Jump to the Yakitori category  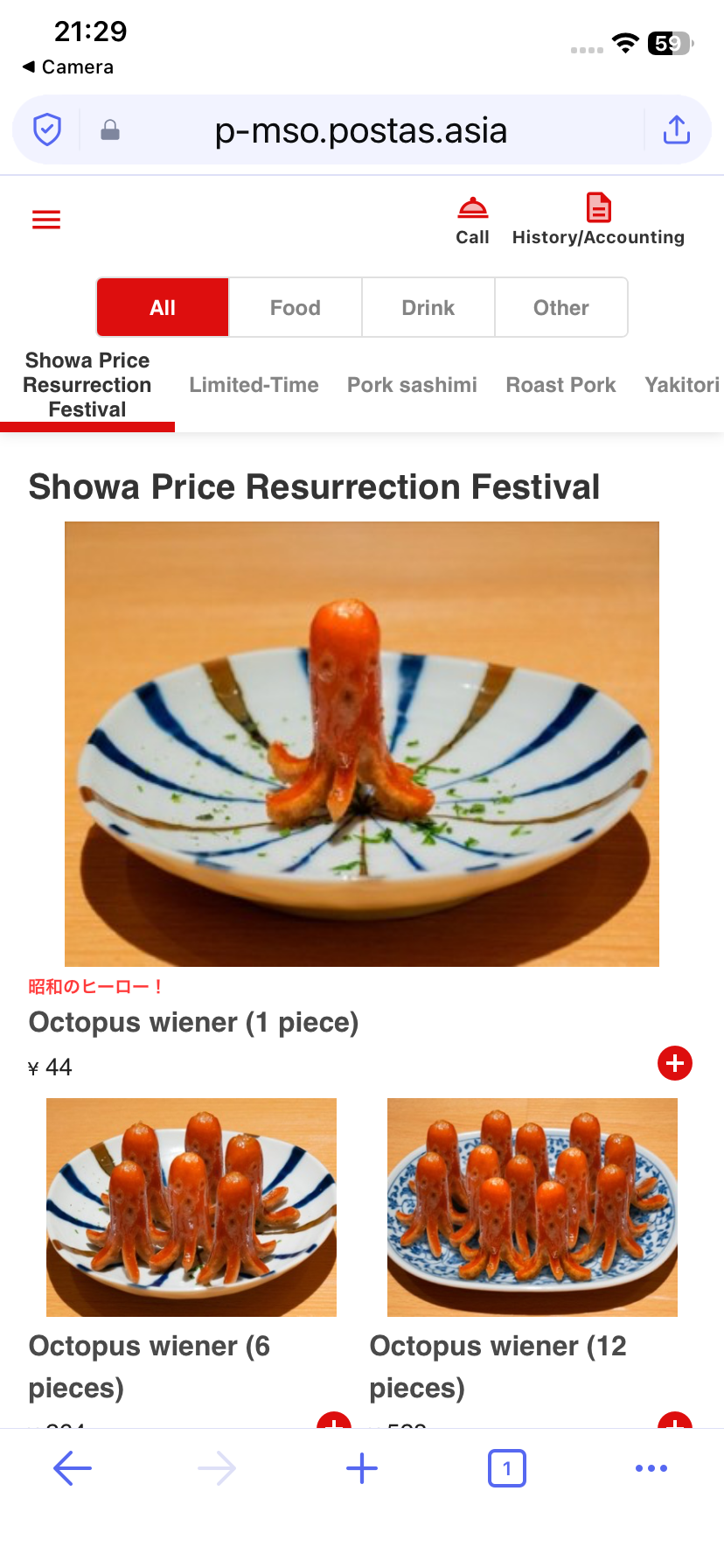tap(682, 385)
